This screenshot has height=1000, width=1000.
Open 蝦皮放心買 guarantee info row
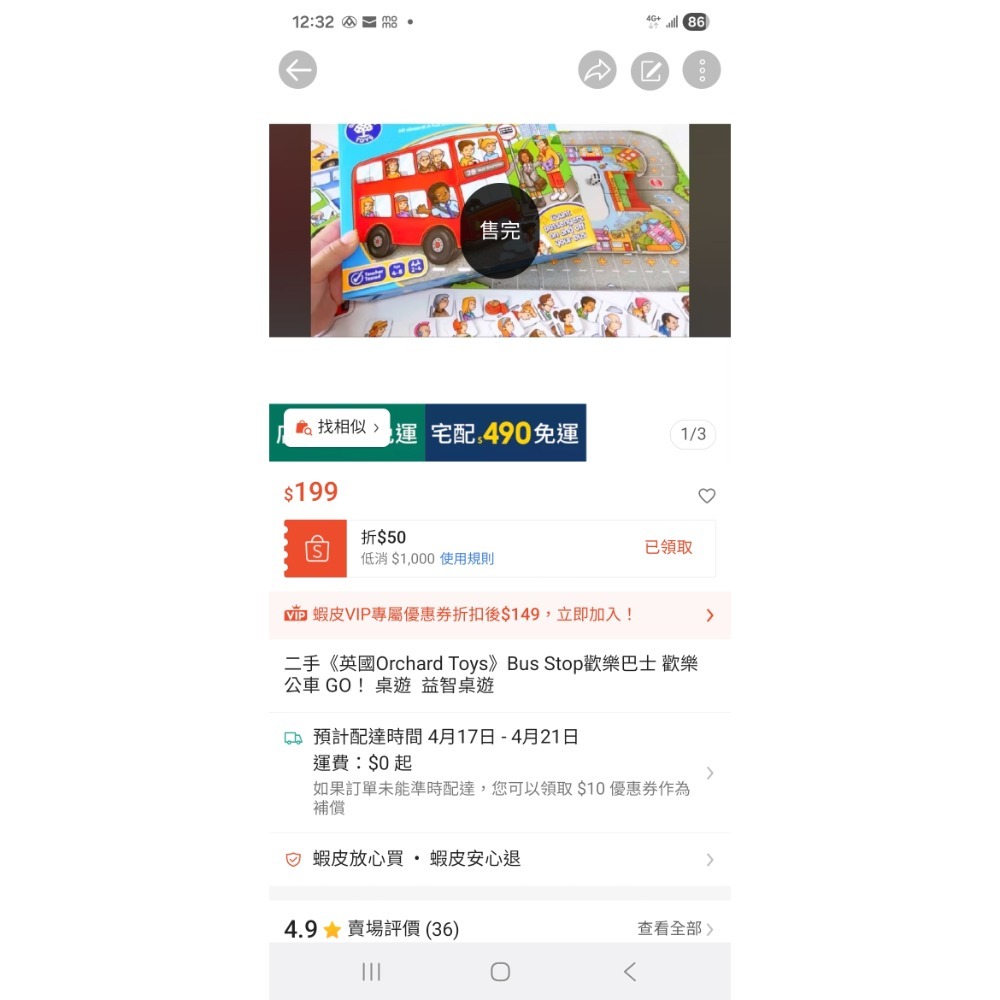coord(500,859)
